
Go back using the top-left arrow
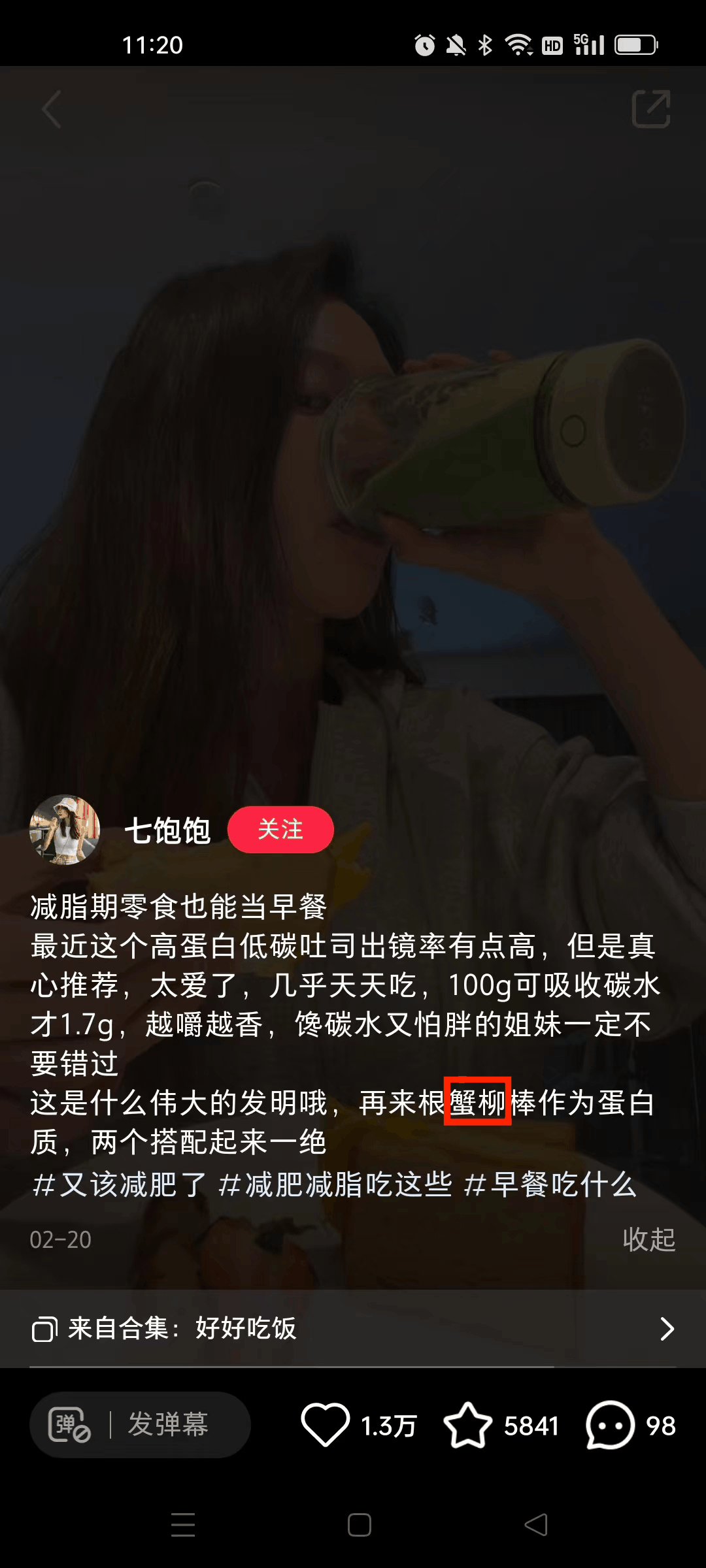click(51, 109)
